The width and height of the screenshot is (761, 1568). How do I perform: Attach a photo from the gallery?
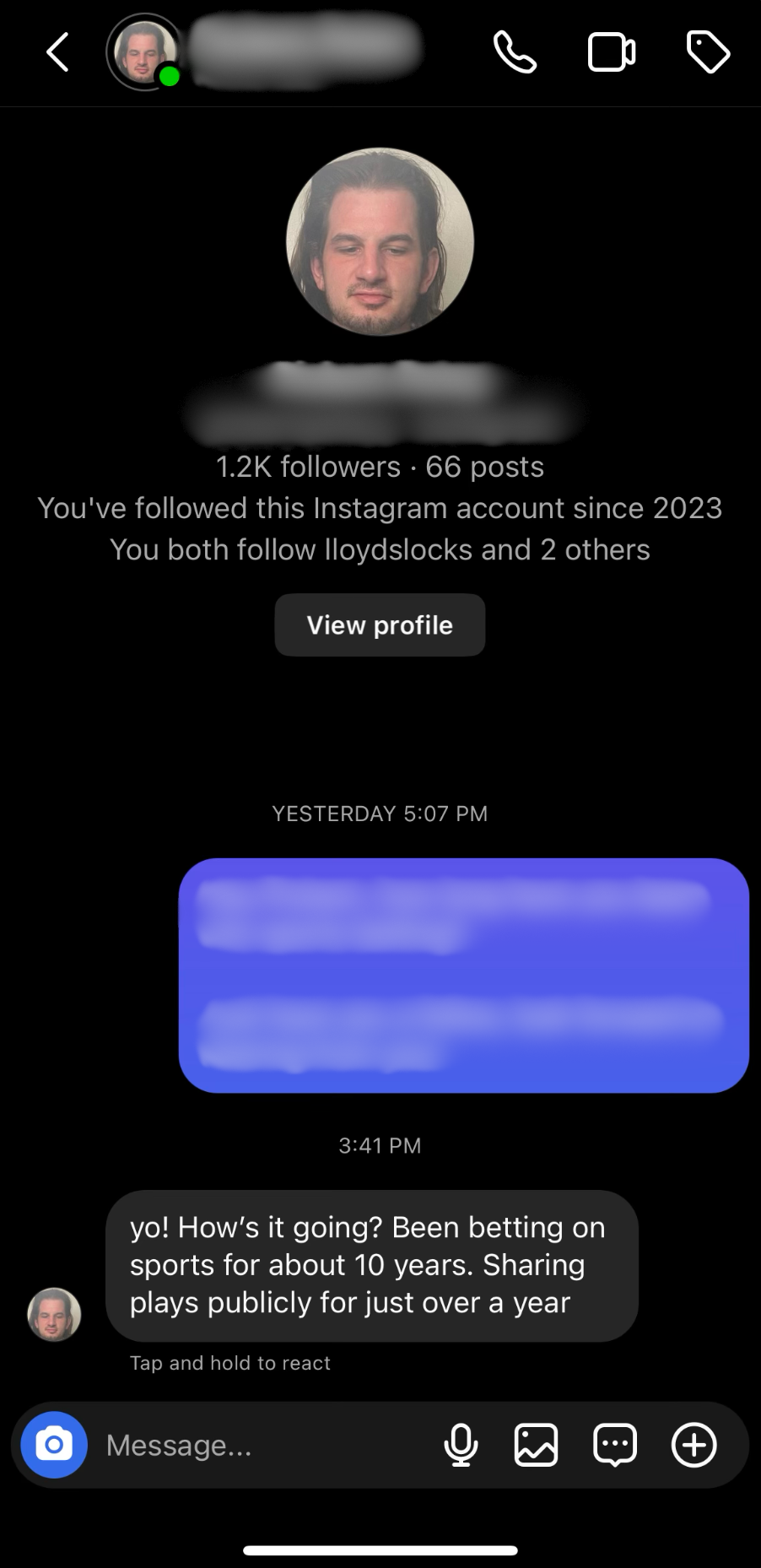(x=536, y=1445)
